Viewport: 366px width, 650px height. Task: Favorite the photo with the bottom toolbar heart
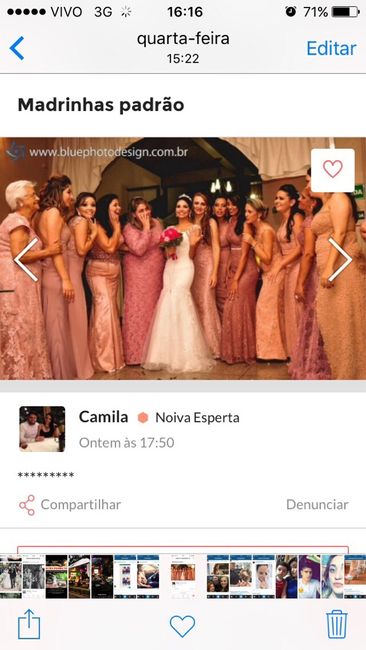coord(182,626)
